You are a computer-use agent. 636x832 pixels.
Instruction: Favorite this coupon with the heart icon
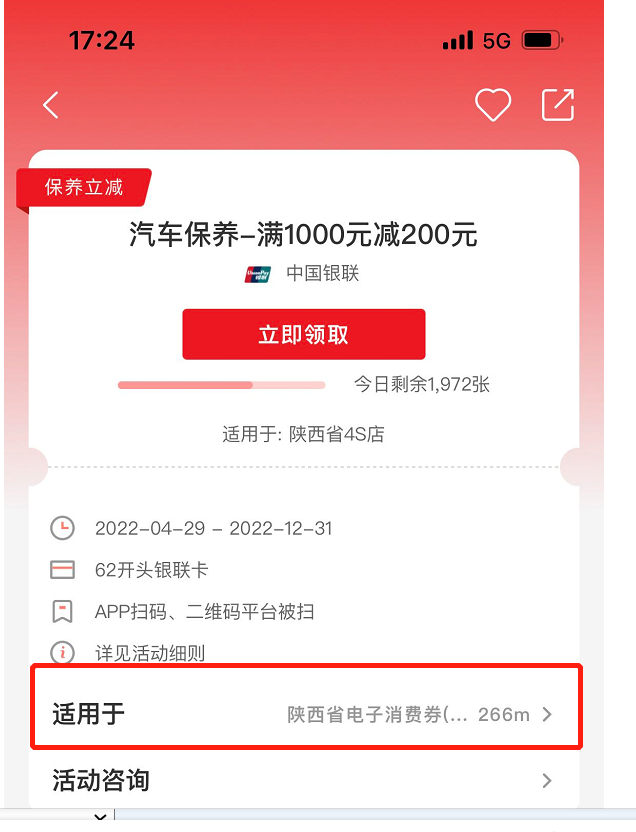coord(492,105)
